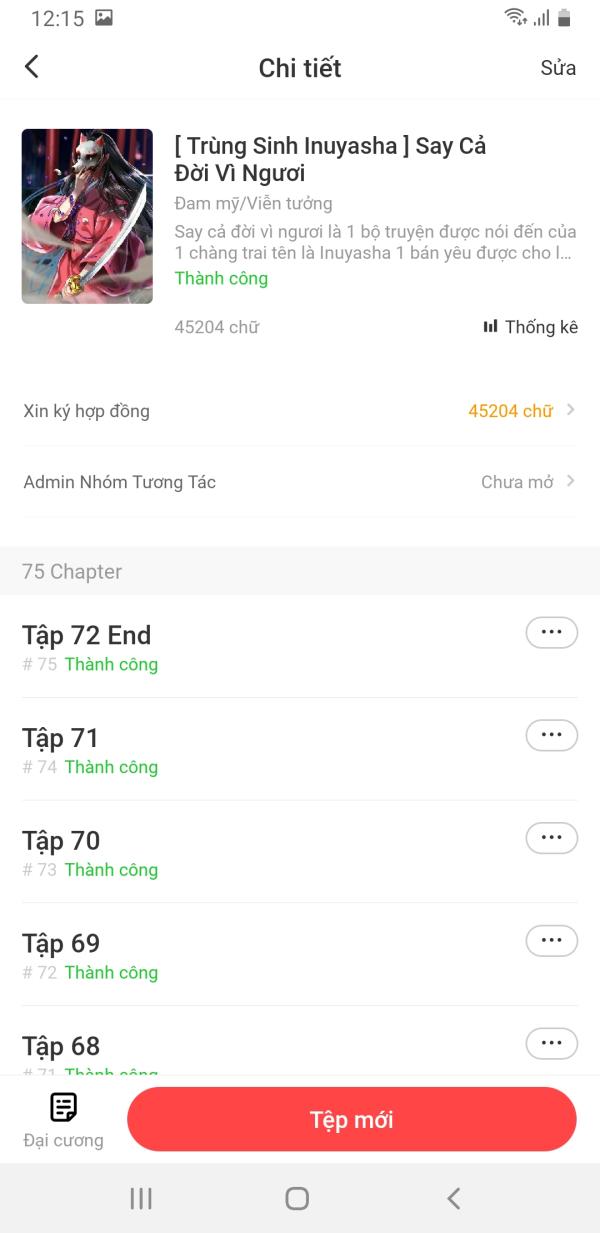This screenshot has width=600, height=1233.
Task: Create a new chapter with Tệp mới
Action: (x=352, y=1119)
